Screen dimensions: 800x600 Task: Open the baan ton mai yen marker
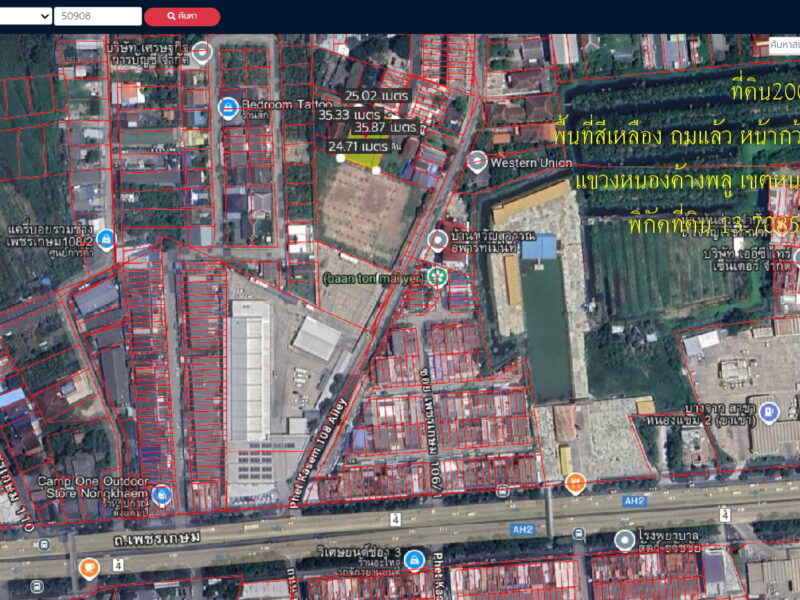pyautogui.click(x=436, y=275)
